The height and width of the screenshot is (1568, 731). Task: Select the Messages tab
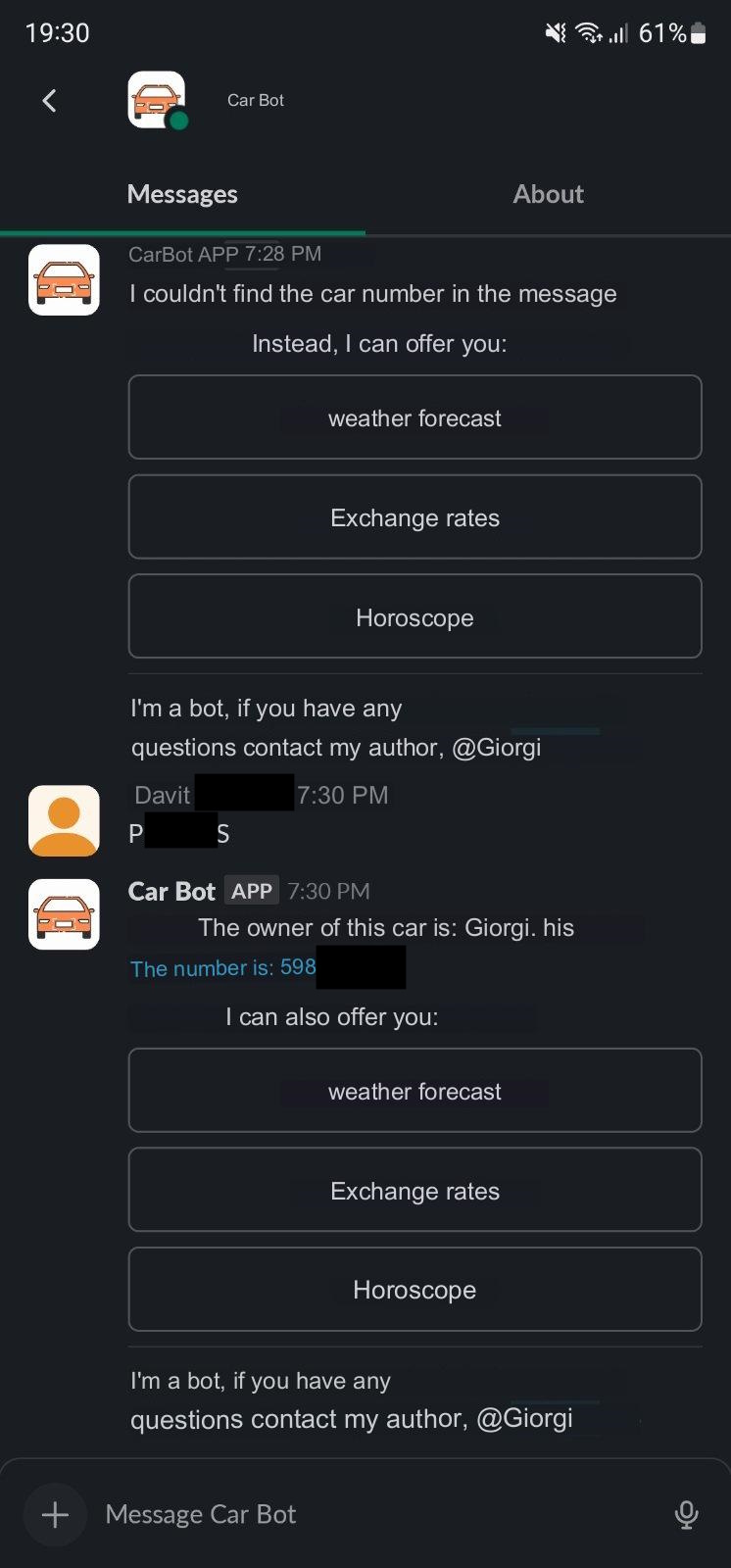182,193
